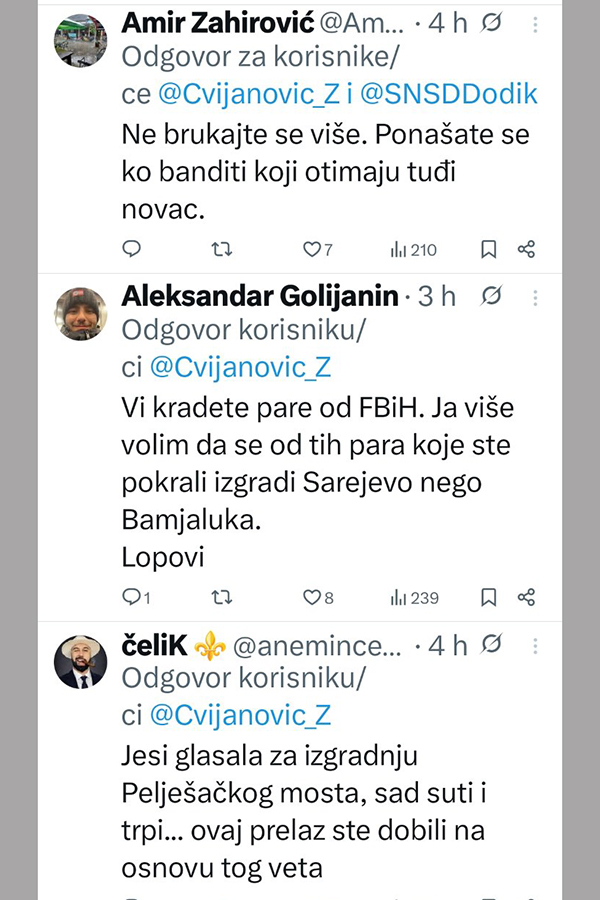This screenshot has width=600, height=900.
Task: Reply to Aleksandar Golijanin's tweet
Action: (x=131, y=597)
